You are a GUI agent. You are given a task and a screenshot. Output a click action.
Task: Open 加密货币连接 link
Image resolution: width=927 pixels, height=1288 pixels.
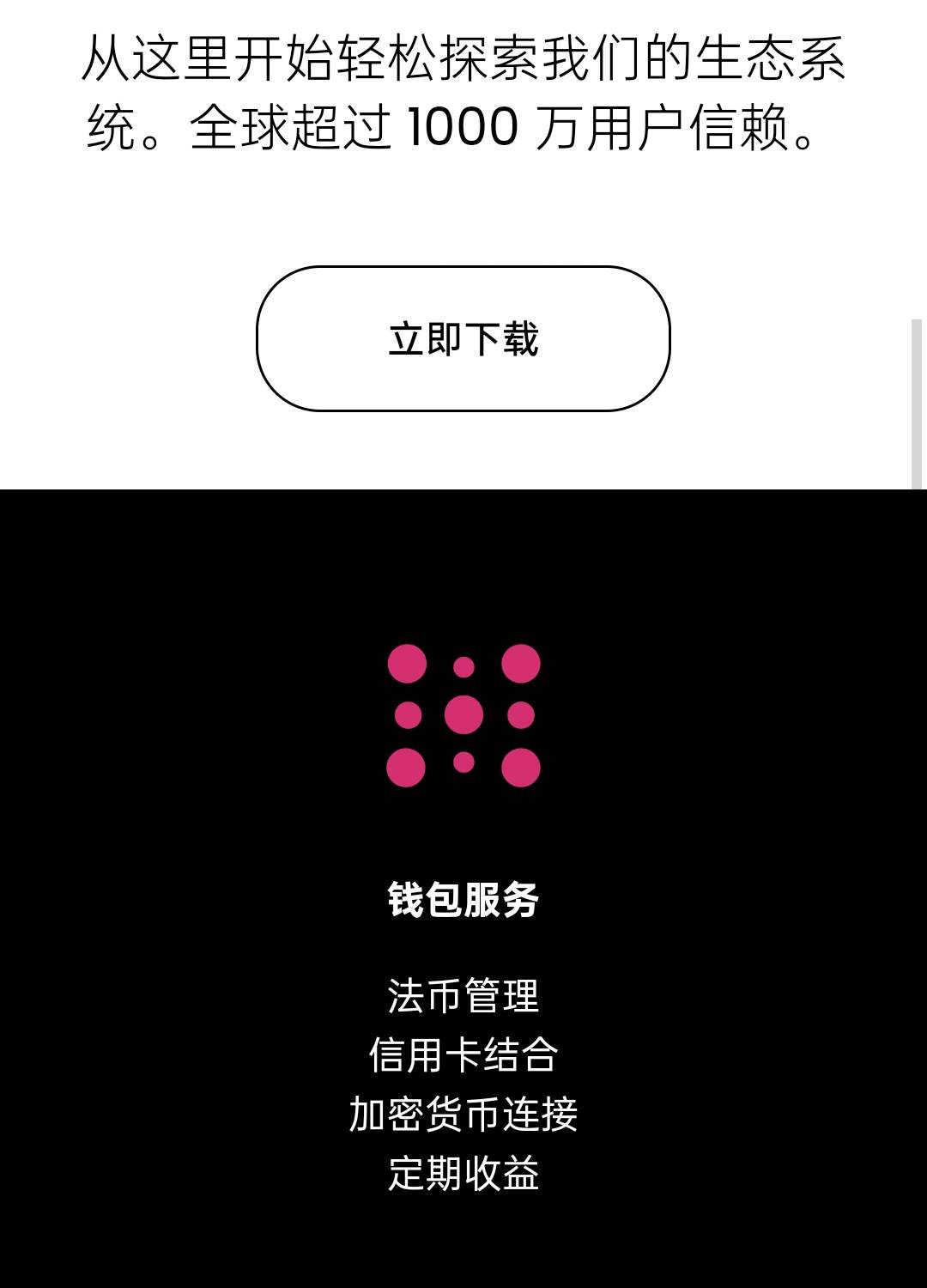pos(463,1115)
